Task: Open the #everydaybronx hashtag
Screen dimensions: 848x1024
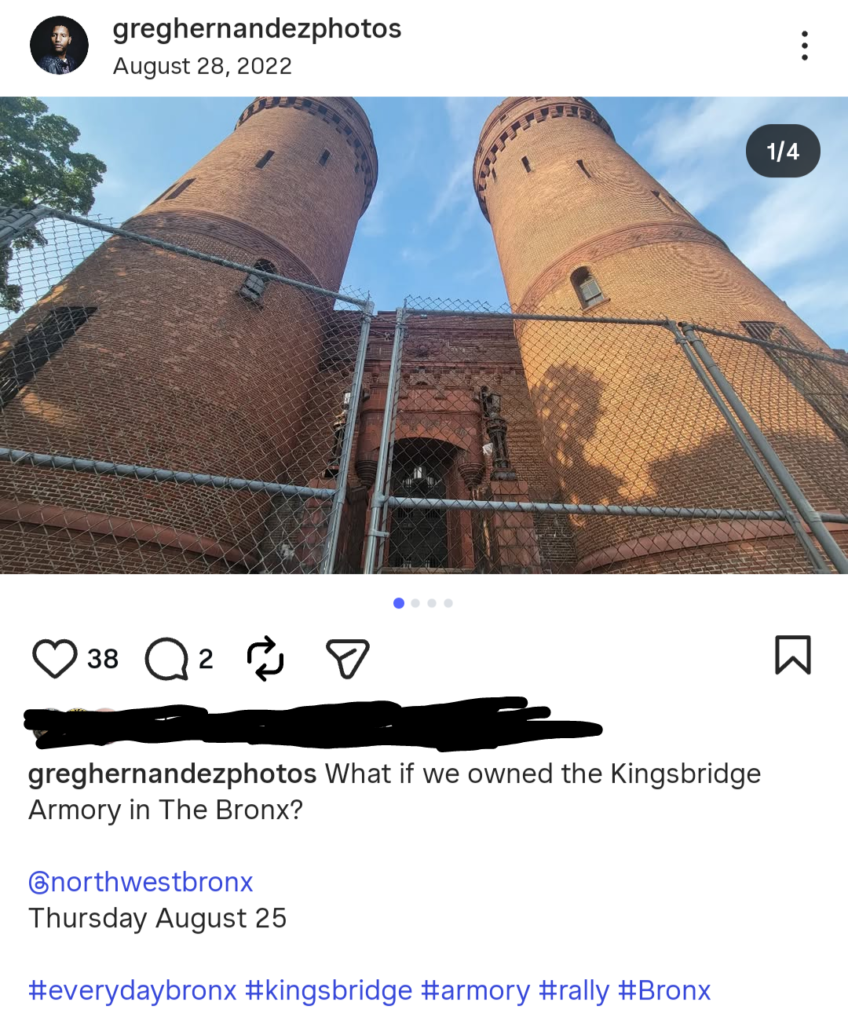Action: [133, 990]
